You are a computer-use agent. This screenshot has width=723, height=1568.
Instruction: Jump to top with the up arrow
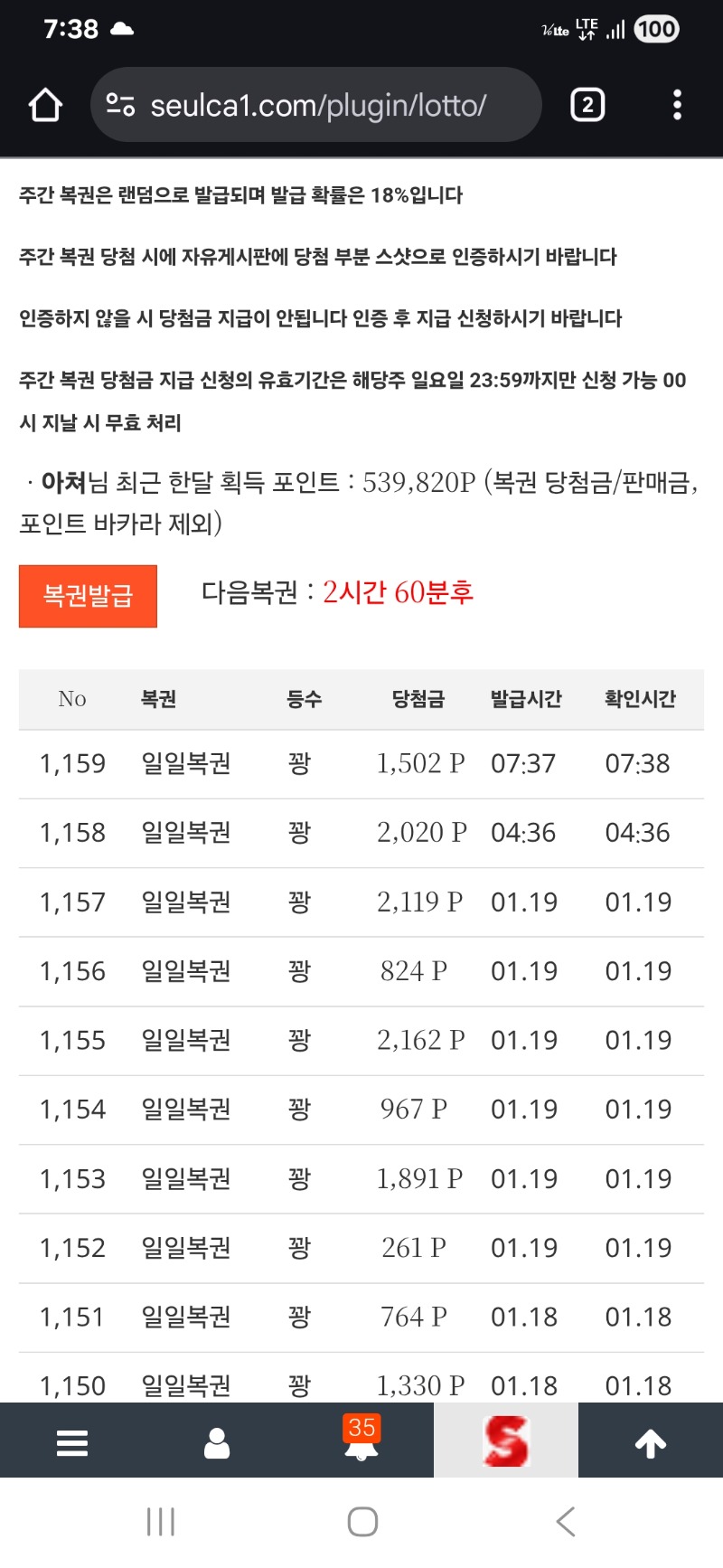[651, 1442]
